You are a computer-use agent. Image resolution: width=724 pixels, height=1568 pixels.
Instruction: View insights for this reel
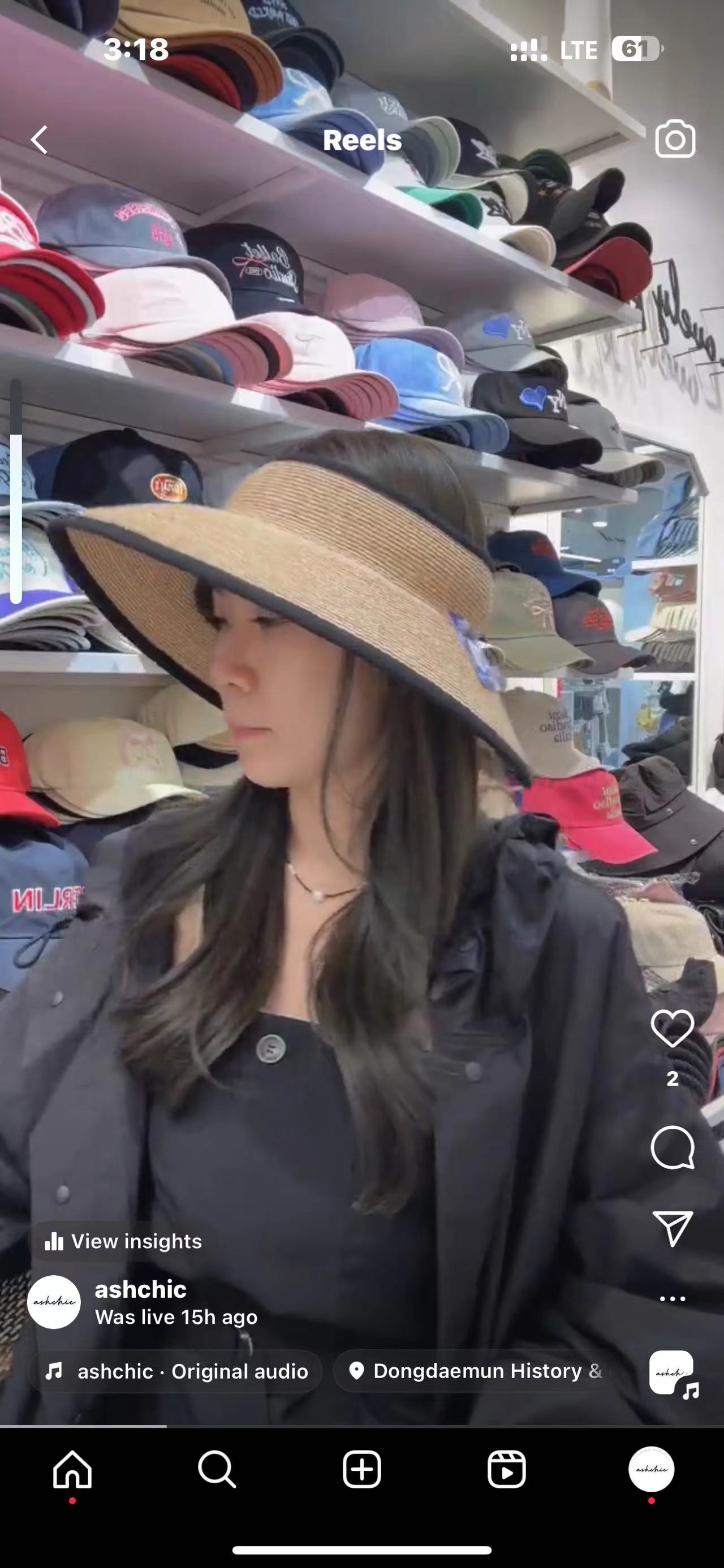click(x=124, y=1241)
